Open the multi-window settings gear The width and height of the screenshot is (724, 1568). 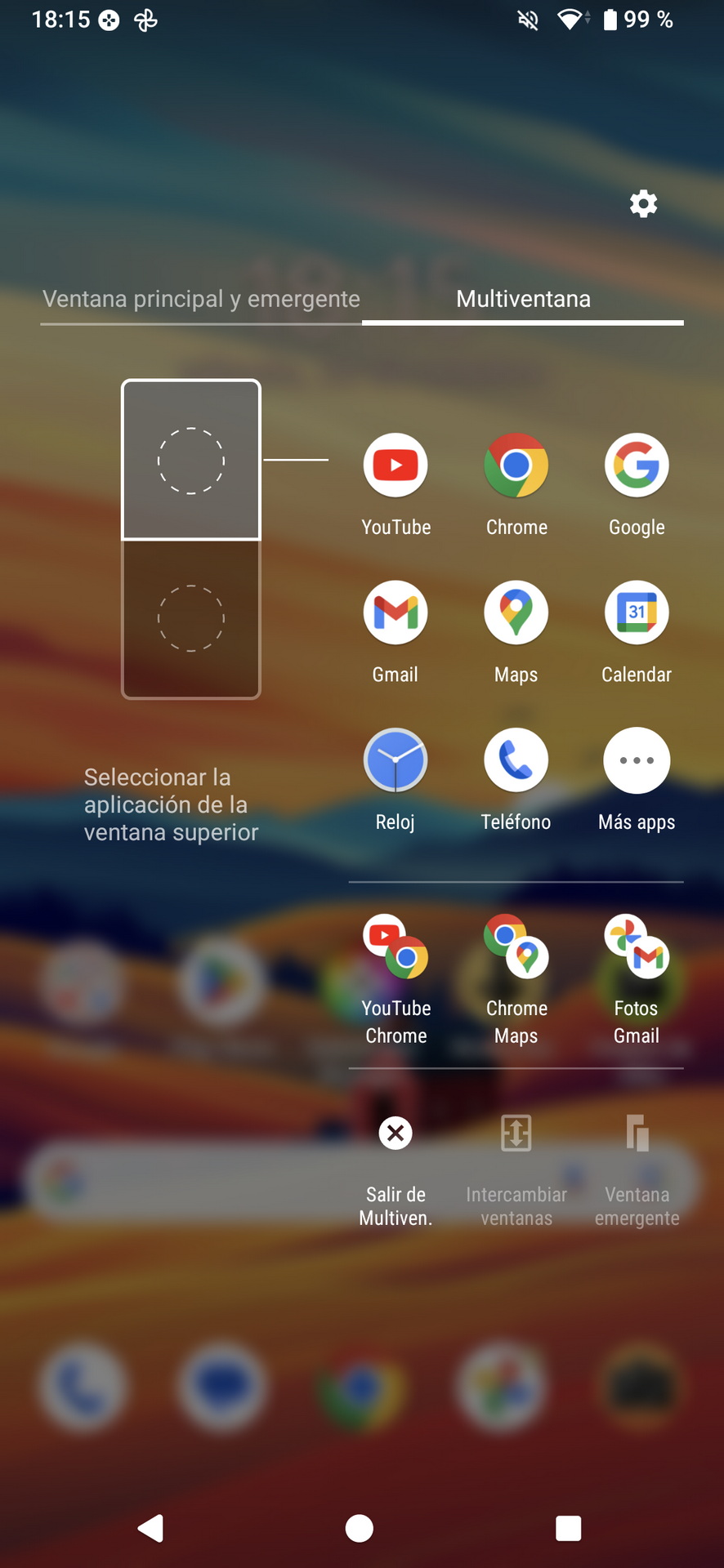643,203
